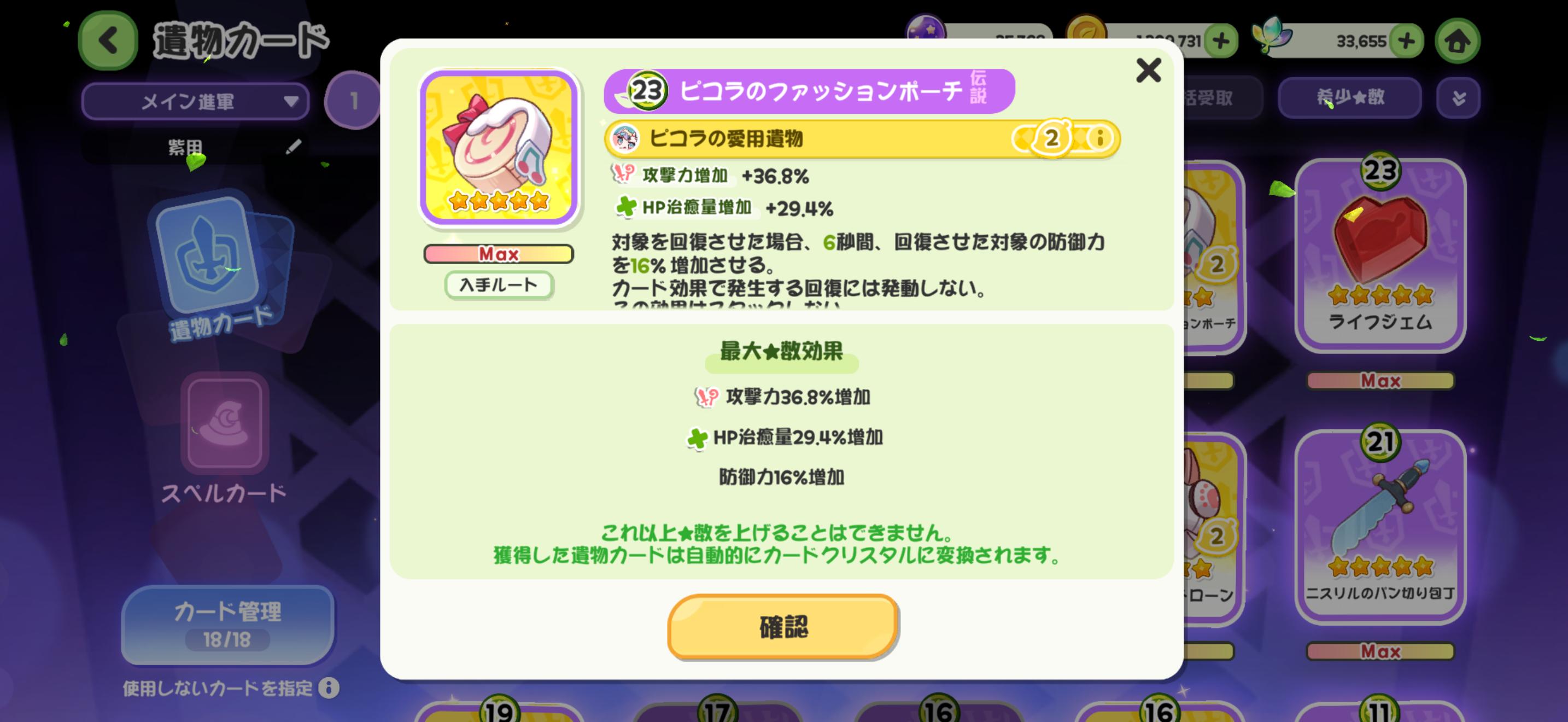Screen dimensions: 1568x722
Task: Go back with the green arrow button
Action: coord(108,41)
